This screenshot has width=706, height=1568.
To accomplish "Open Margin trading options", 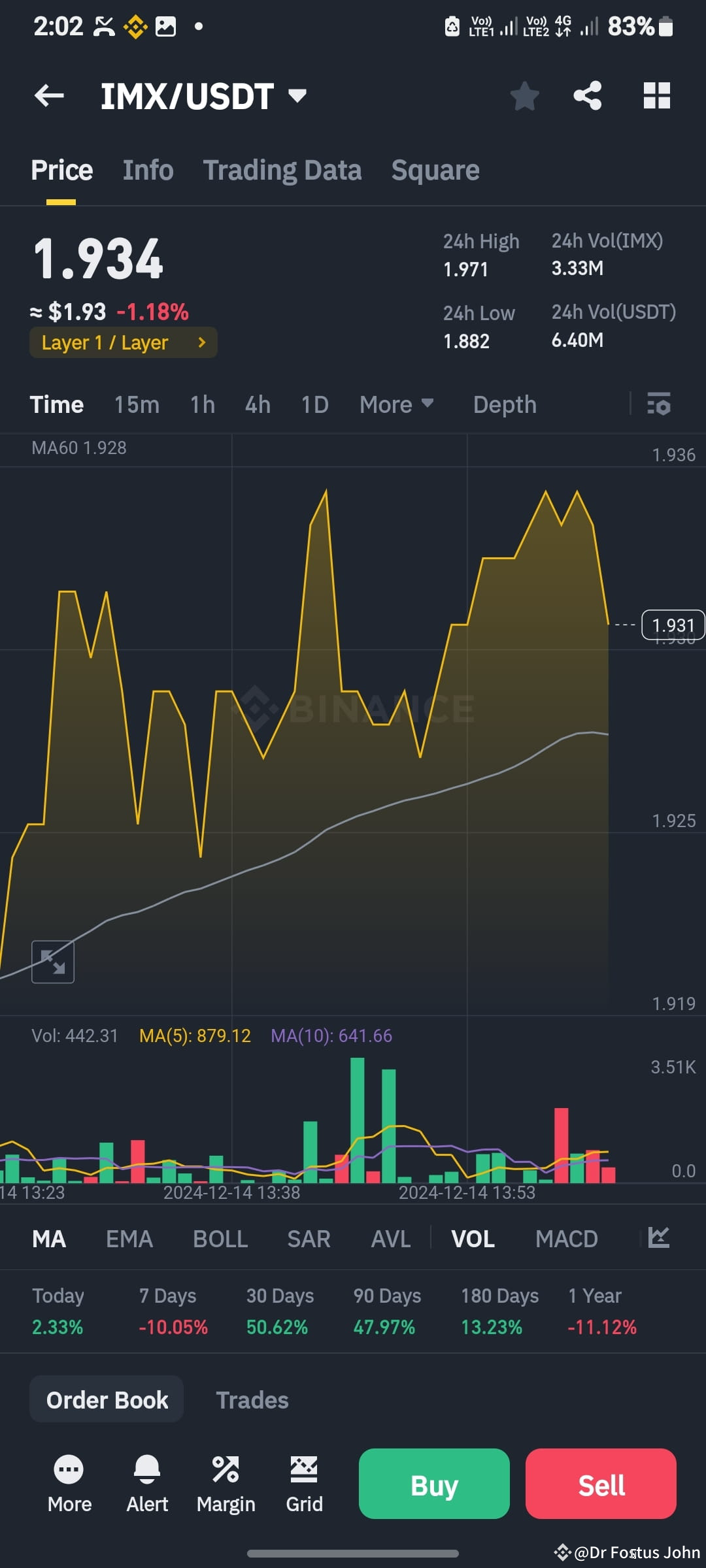I will point(226,1483).
